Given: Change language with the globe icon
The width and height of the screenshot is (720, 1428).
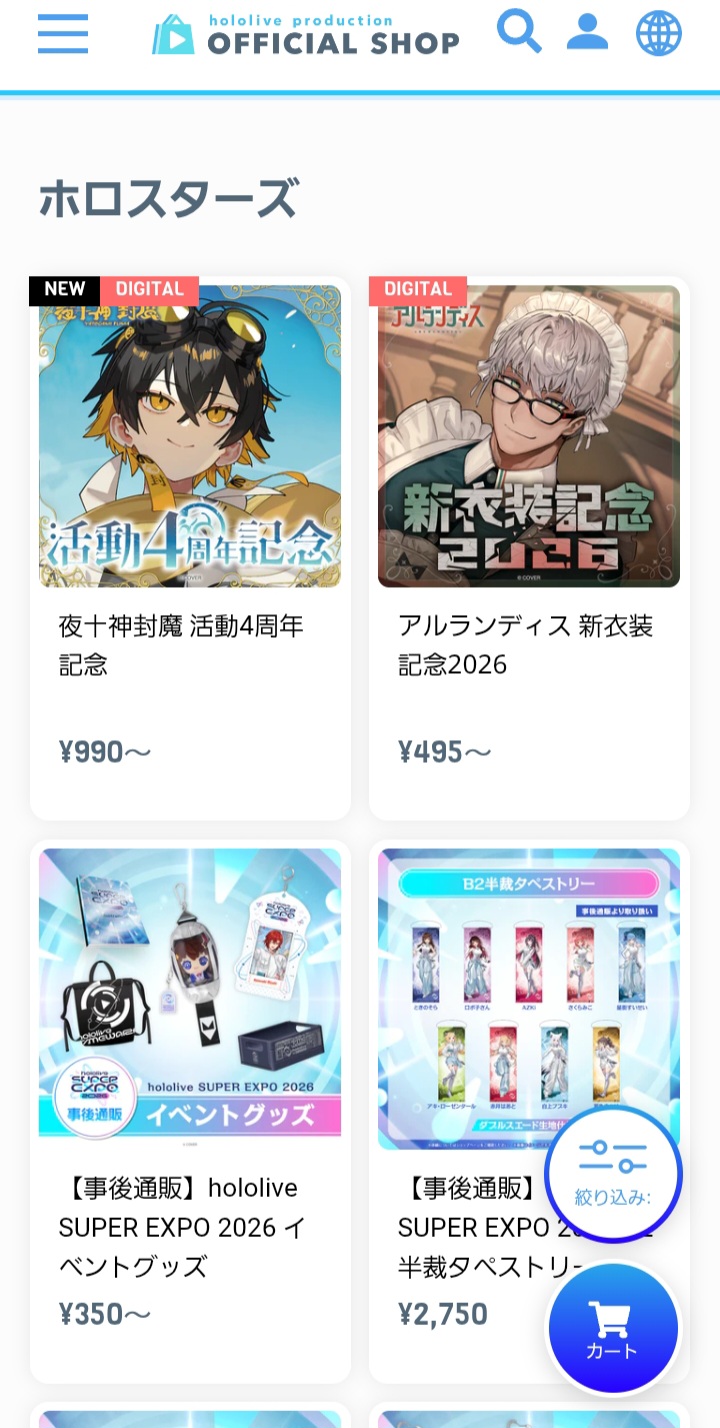Looking at the screenshot, I should tap(659, 34).
